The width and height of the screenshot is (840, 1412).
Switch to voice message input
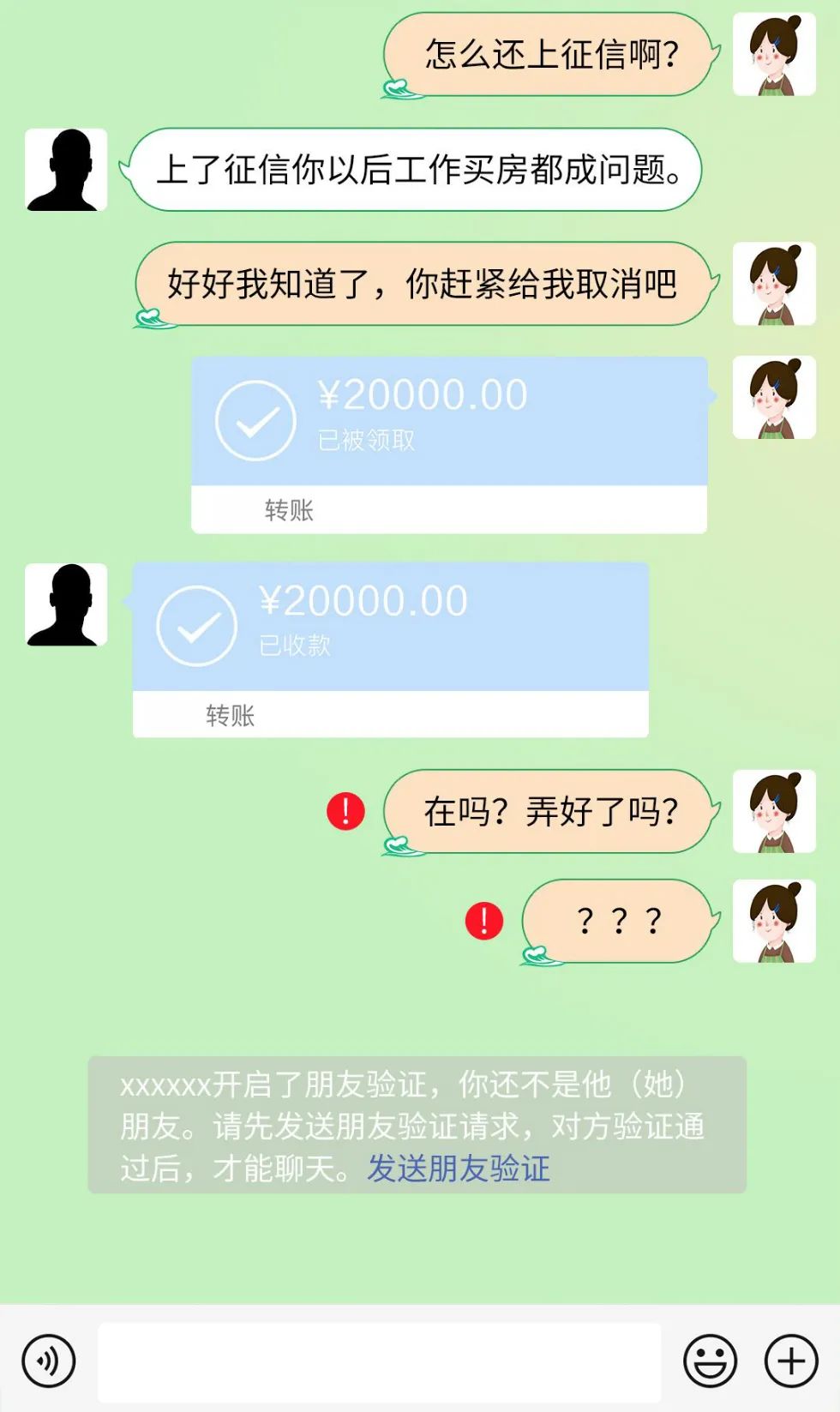[49, 1361]
